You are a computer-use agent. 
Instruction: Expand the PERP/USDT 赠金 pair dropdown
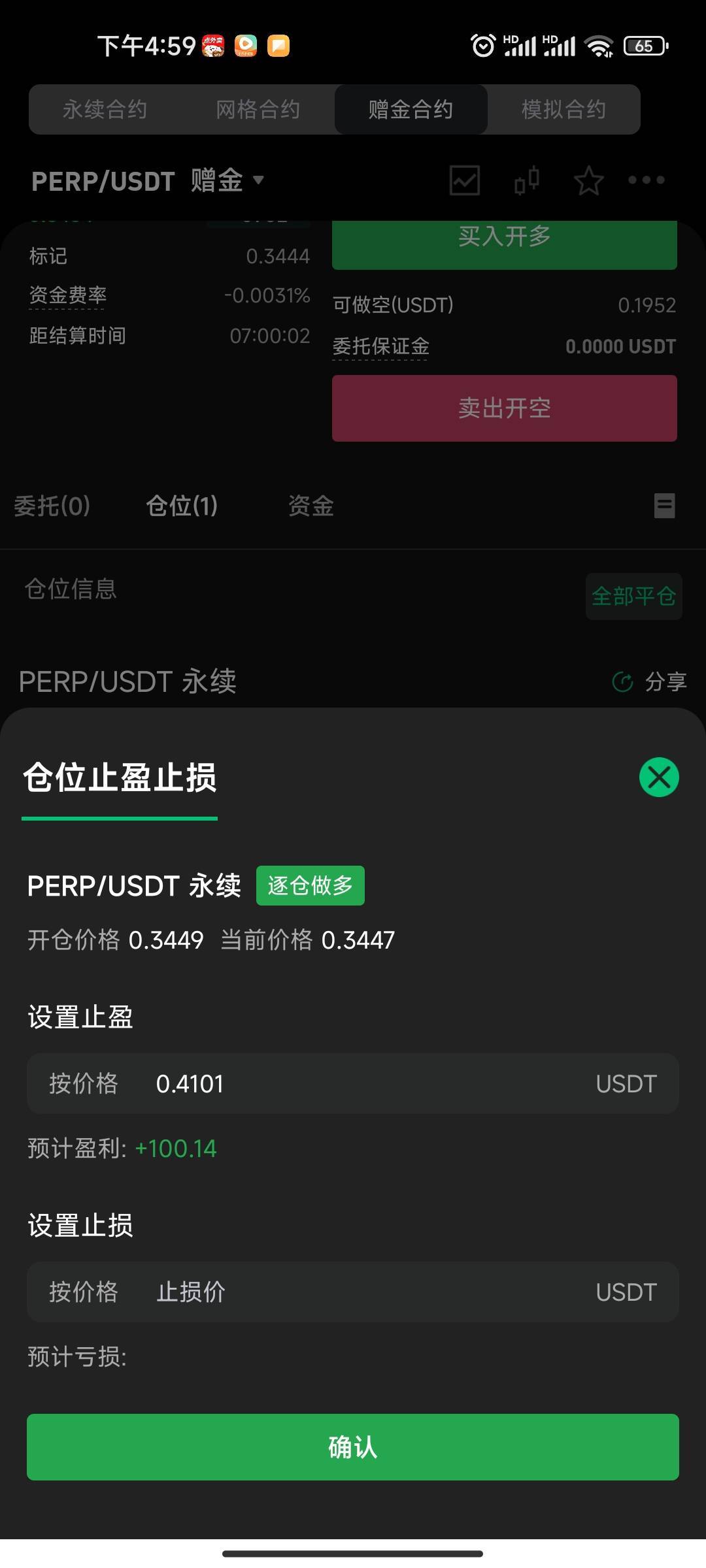148,181
